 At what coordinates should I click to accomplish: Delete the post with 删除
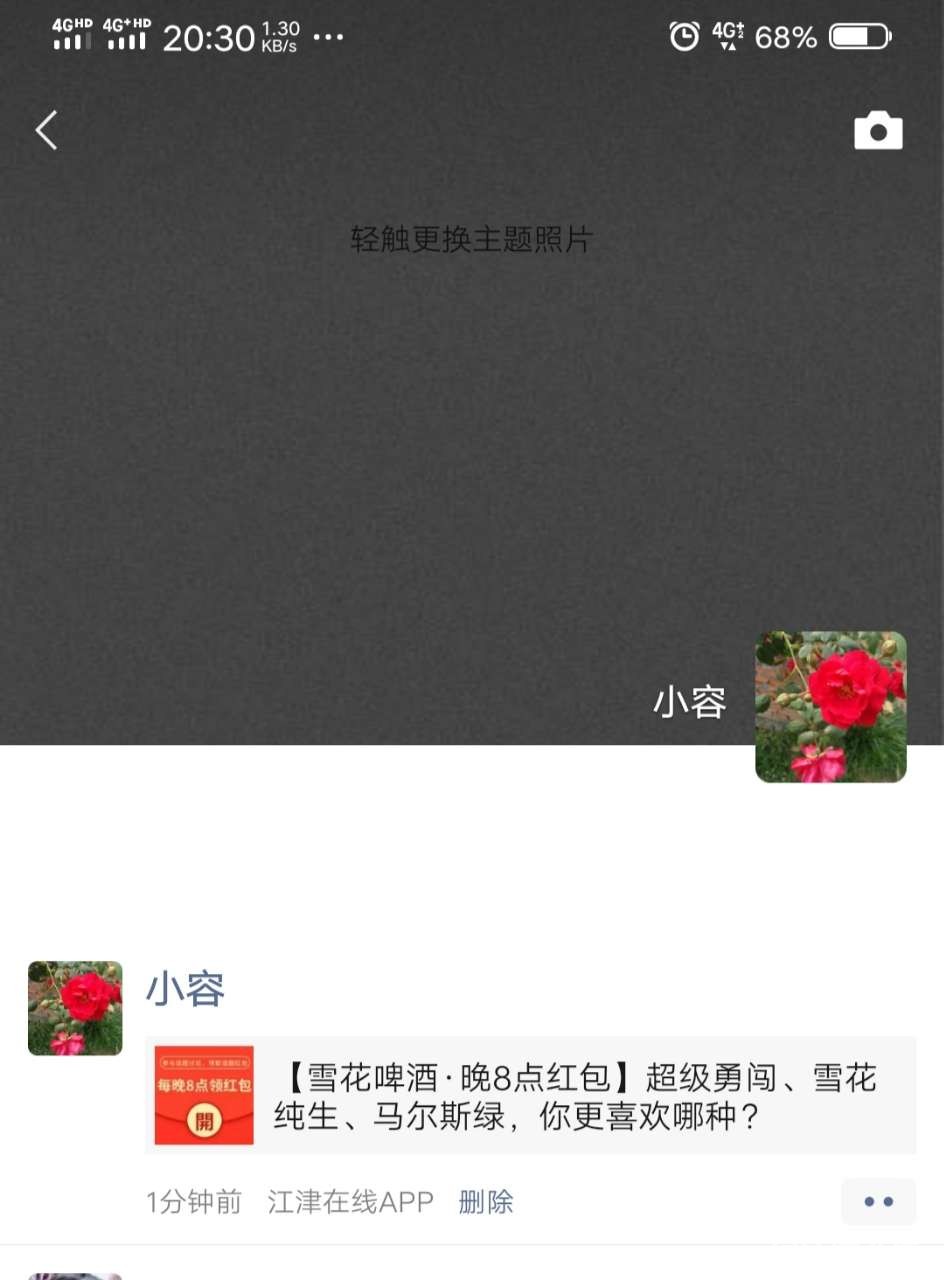click(x=486, y=1202)
